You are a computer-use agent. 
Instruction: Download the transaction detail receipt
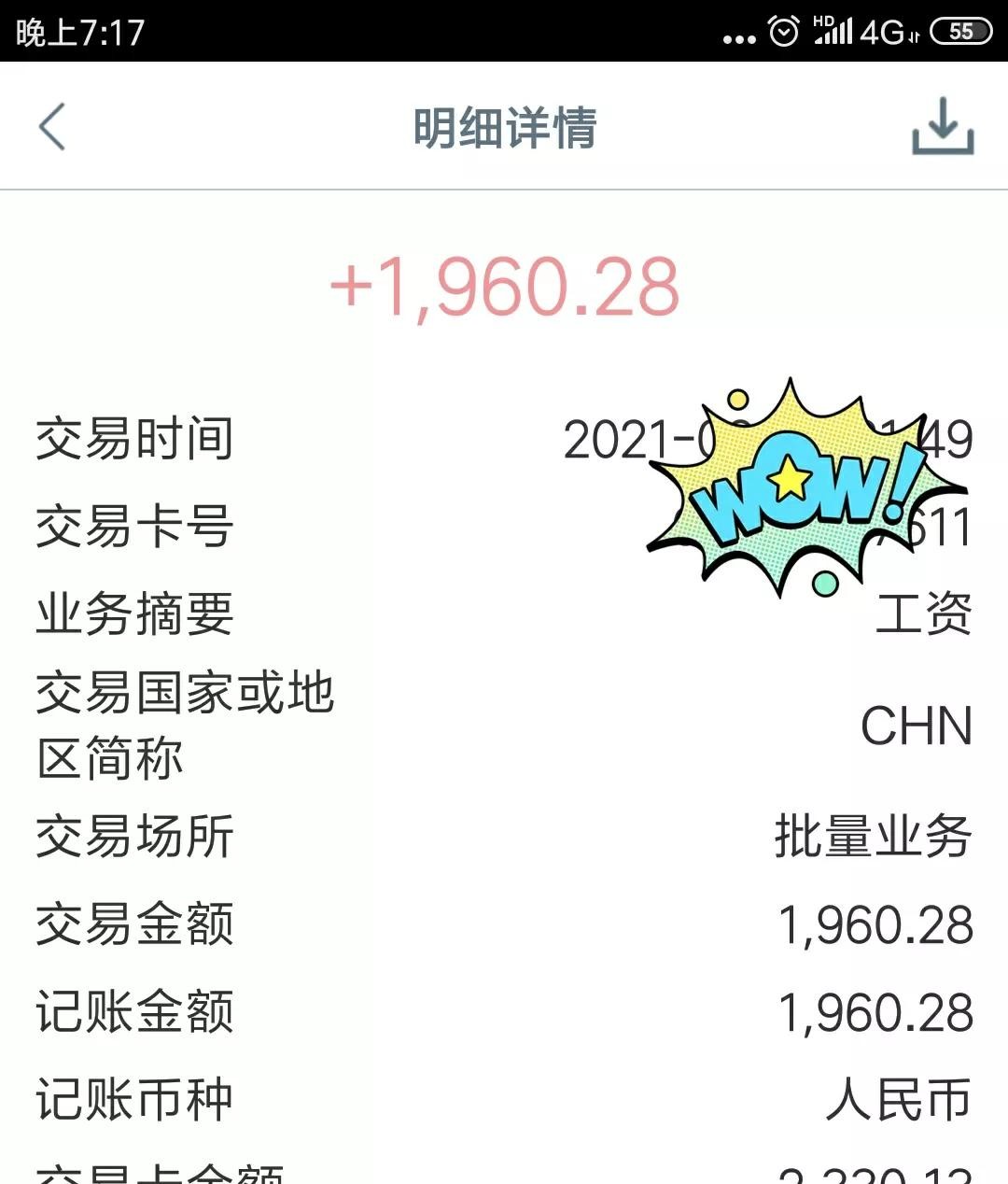tap(943, 127)
